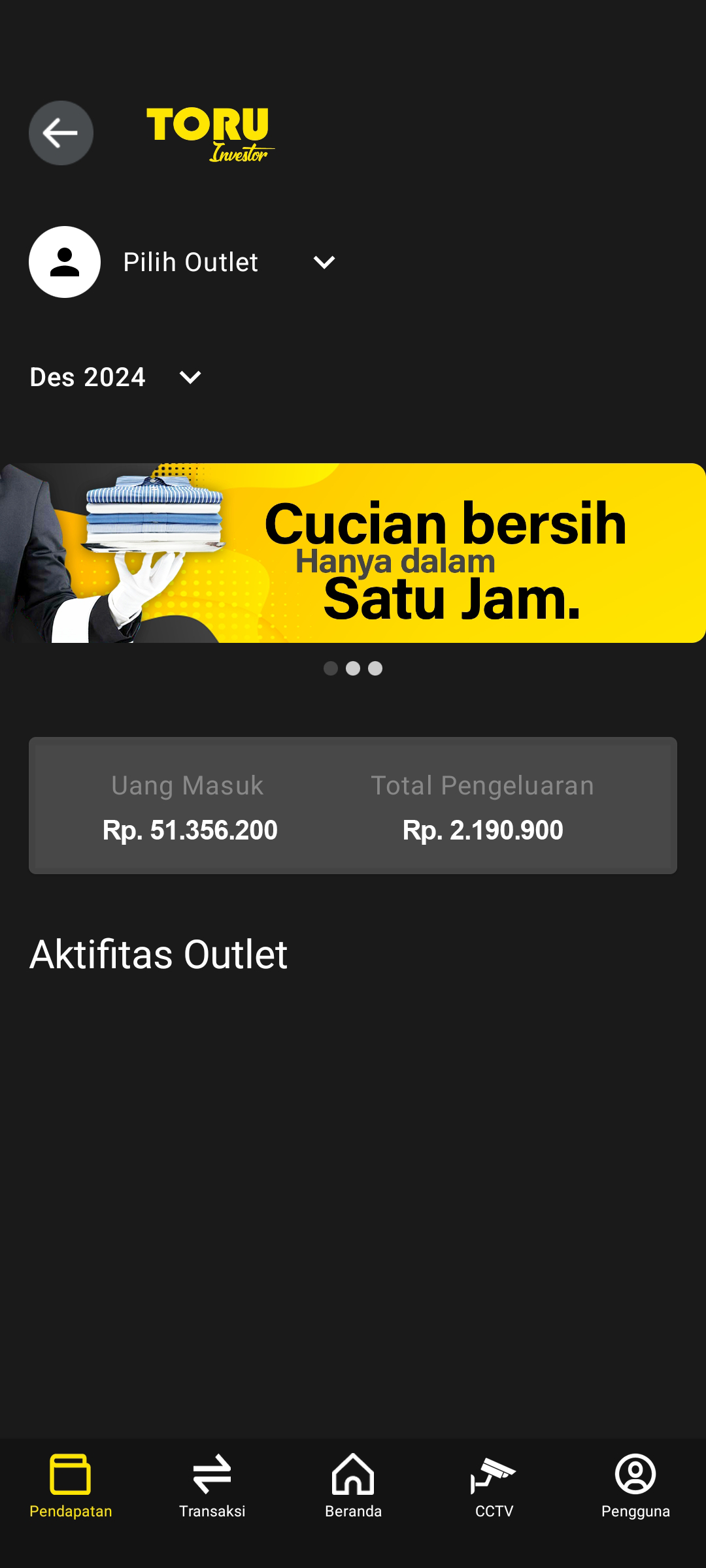
Task: Open the Cucian bersih promo banner
Action: point(353,553)
